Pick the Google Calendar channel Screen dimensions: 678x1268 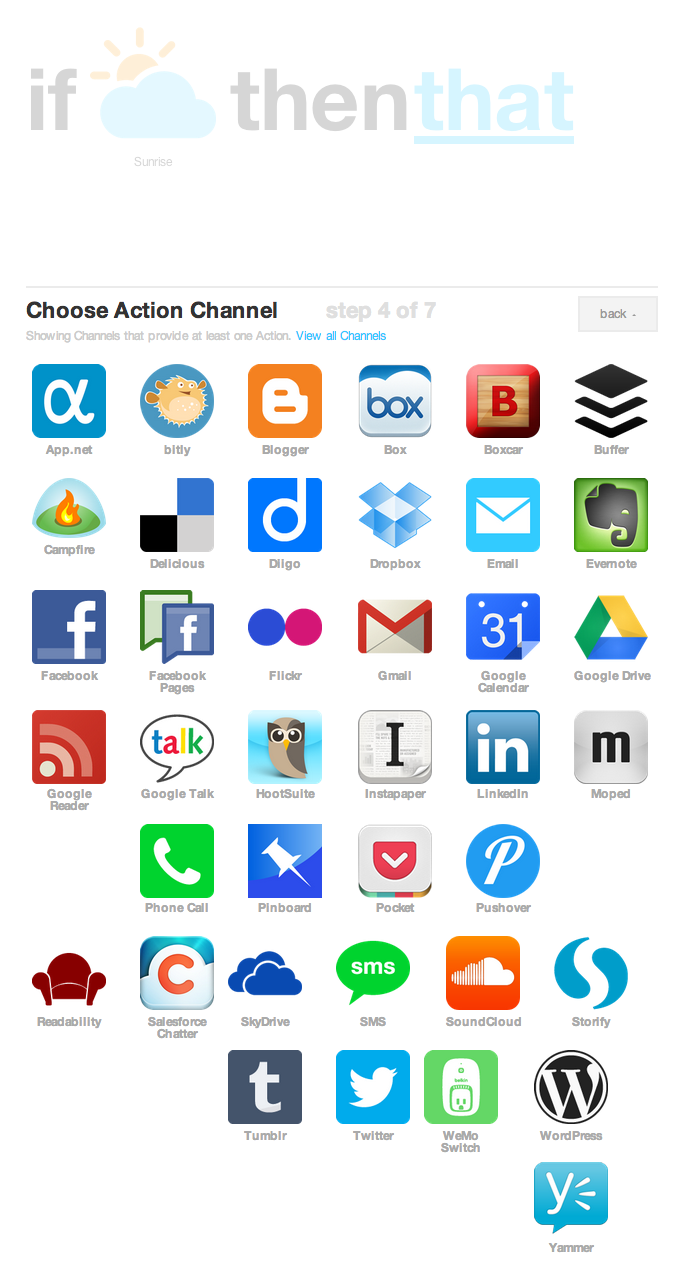pyautogui.click(x=503, y=628)
